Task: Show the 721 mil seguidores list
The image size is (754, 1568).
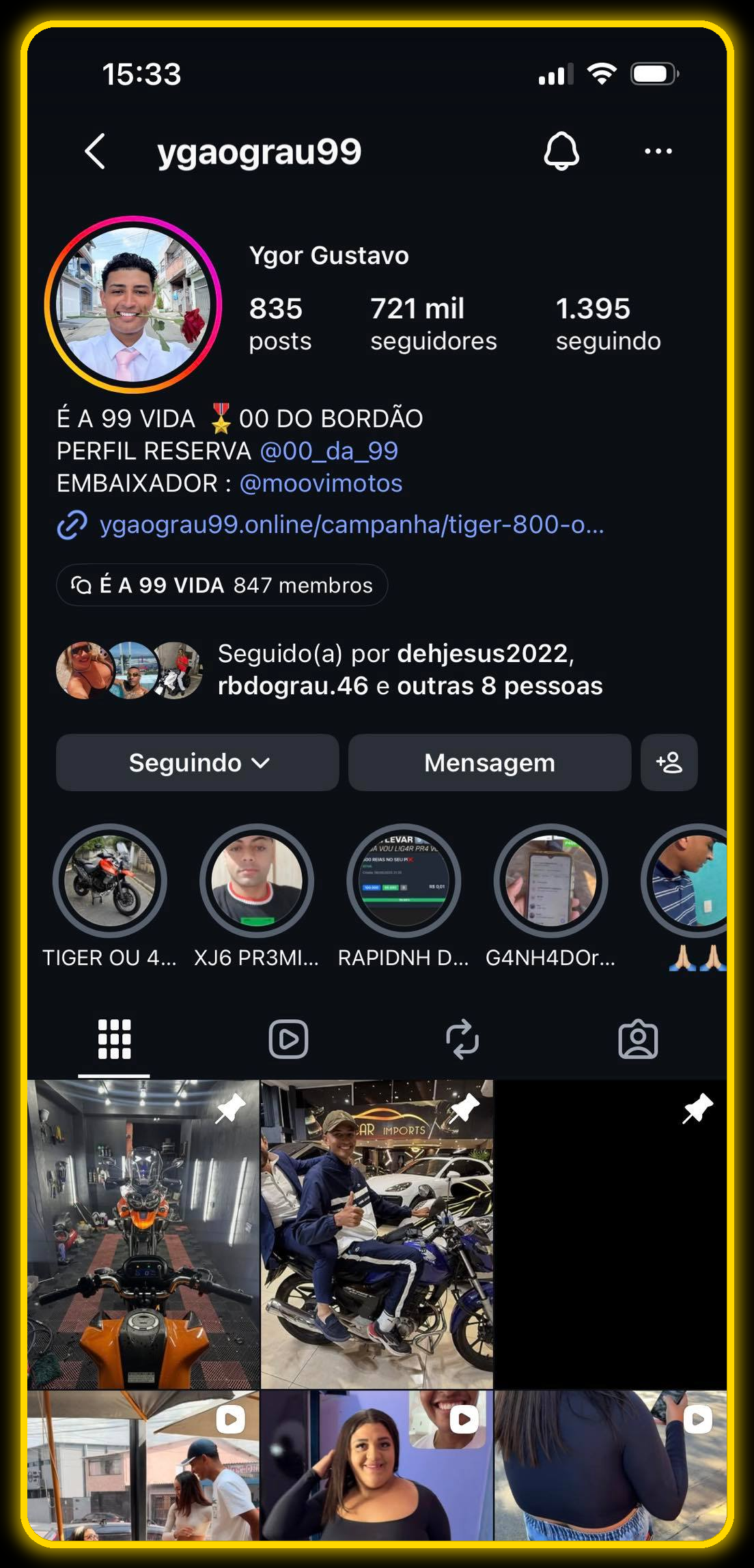Action: pyautogui.click(x=433, y=324)
